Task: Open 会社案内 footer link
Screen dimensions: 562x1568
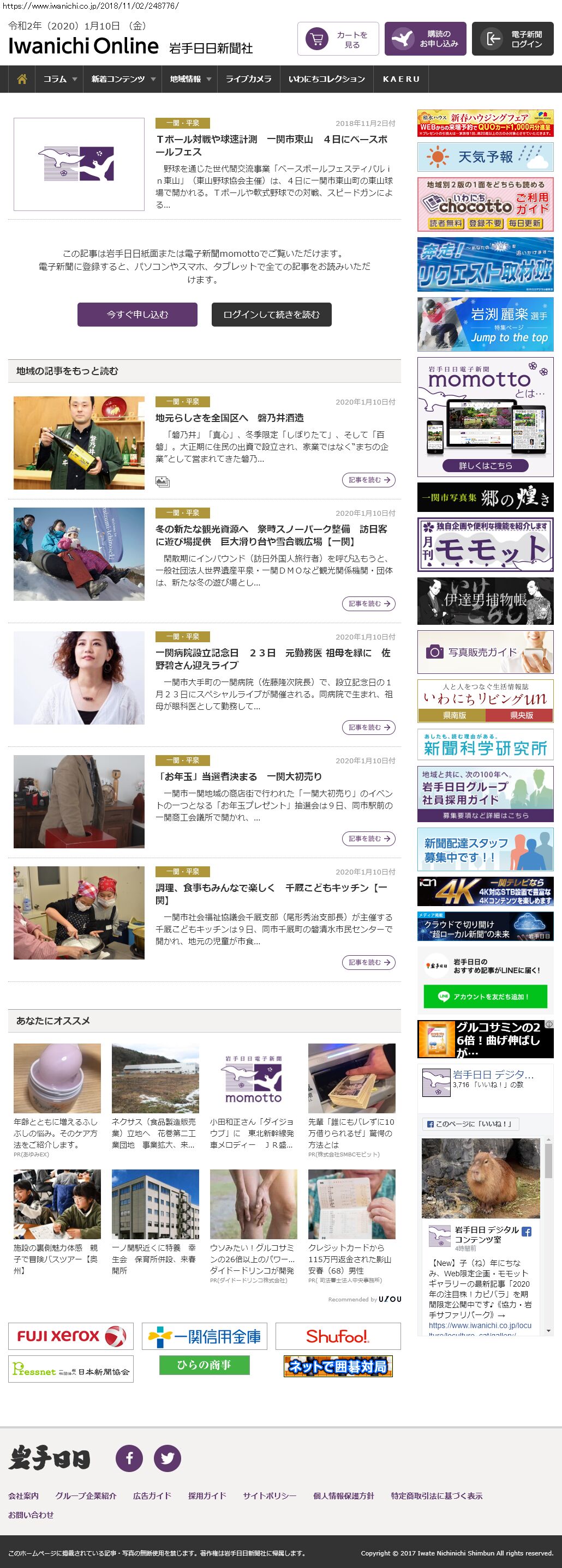Action: pyautogui.click(x=23, y=1495)
